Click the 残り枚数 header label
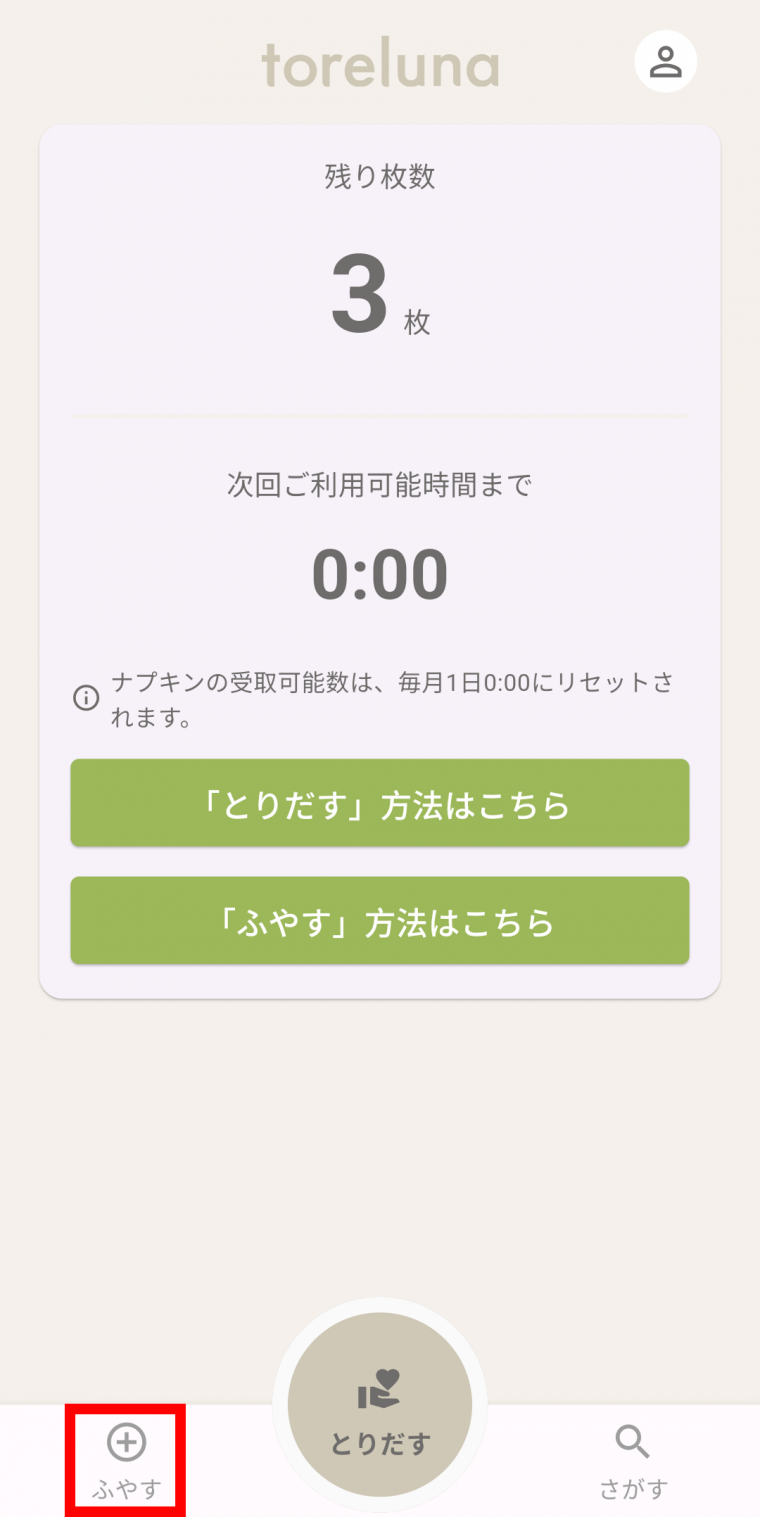 click(x=379, y=175)
